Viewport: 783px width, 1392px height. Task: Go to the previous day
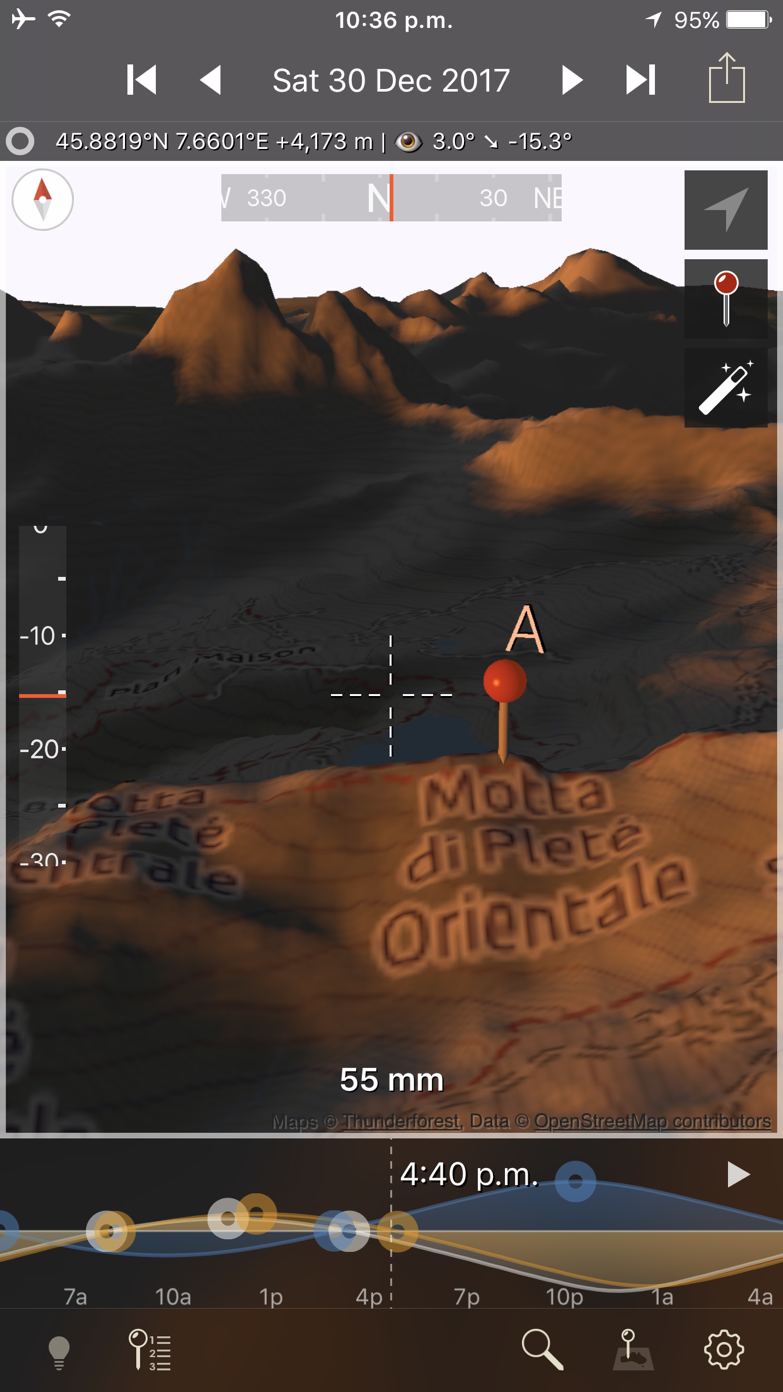(x=210, y=80)
